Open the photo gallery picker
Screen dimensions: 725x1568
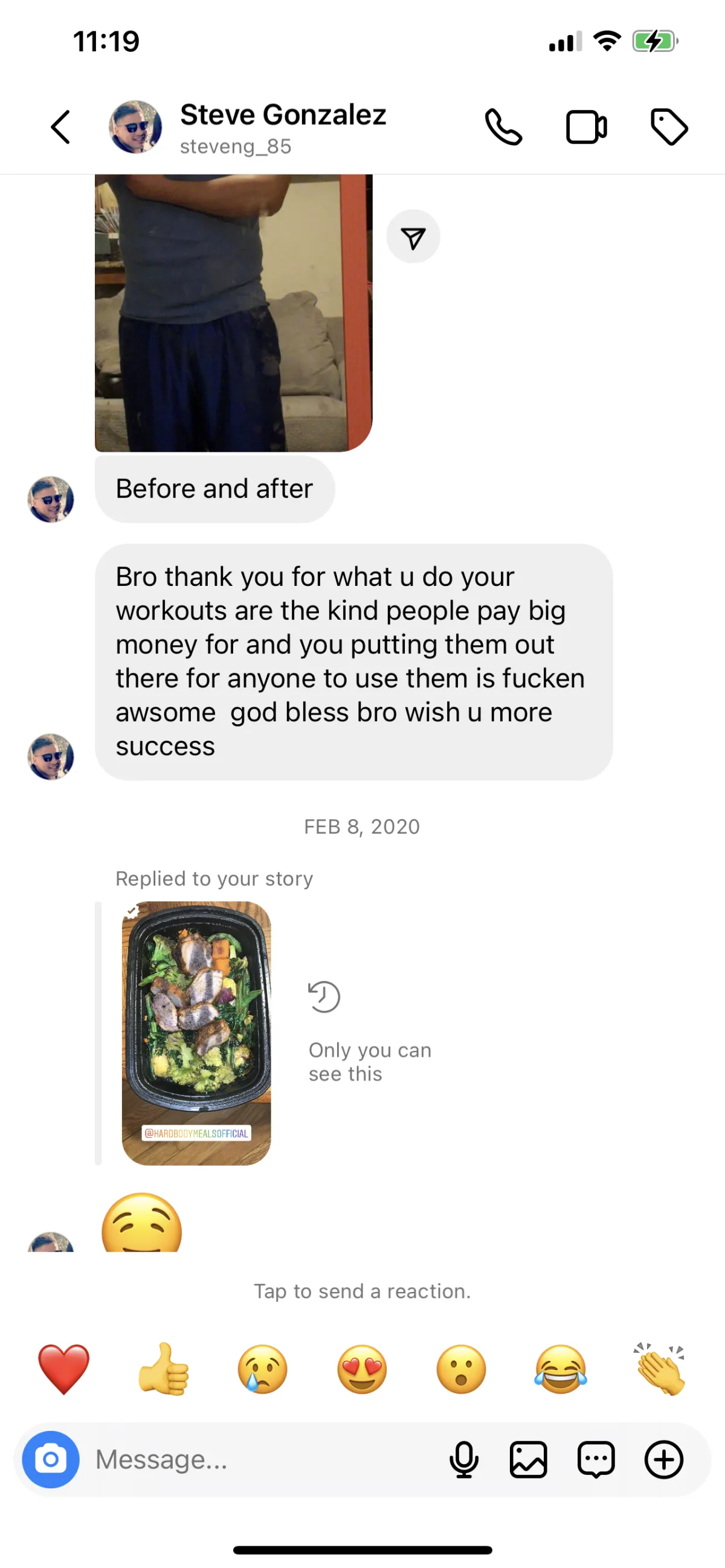(x=529, y=1460)
